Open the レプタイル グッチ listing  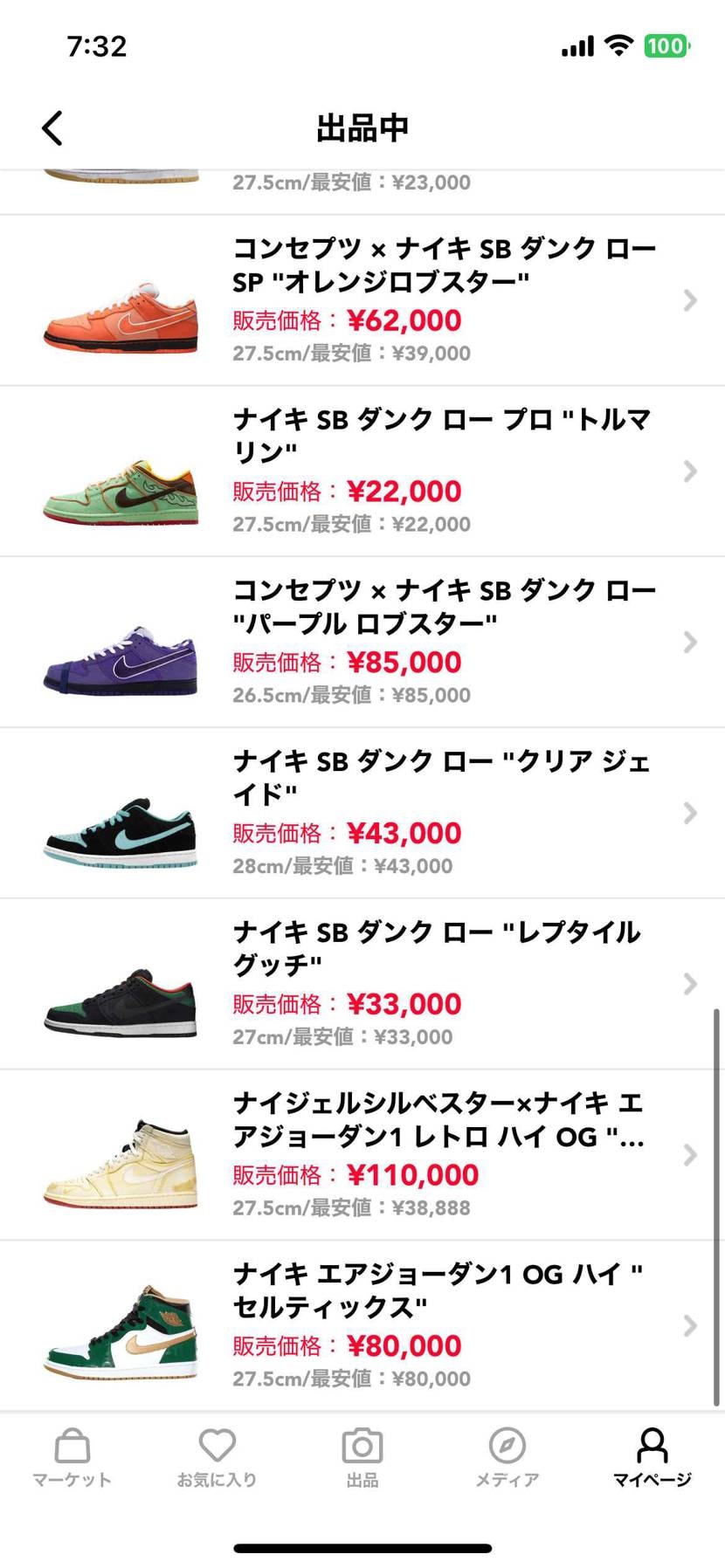(x=362, y=984)
